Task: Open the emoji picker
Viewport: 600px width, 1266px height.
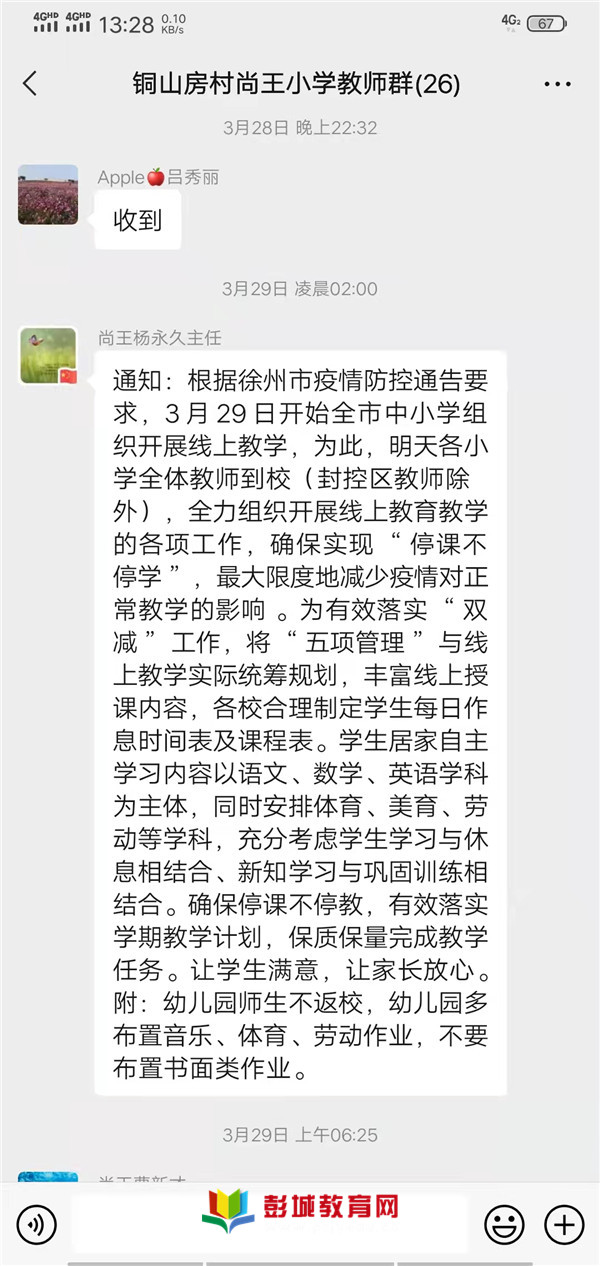Action: [x=504, y=1224]
